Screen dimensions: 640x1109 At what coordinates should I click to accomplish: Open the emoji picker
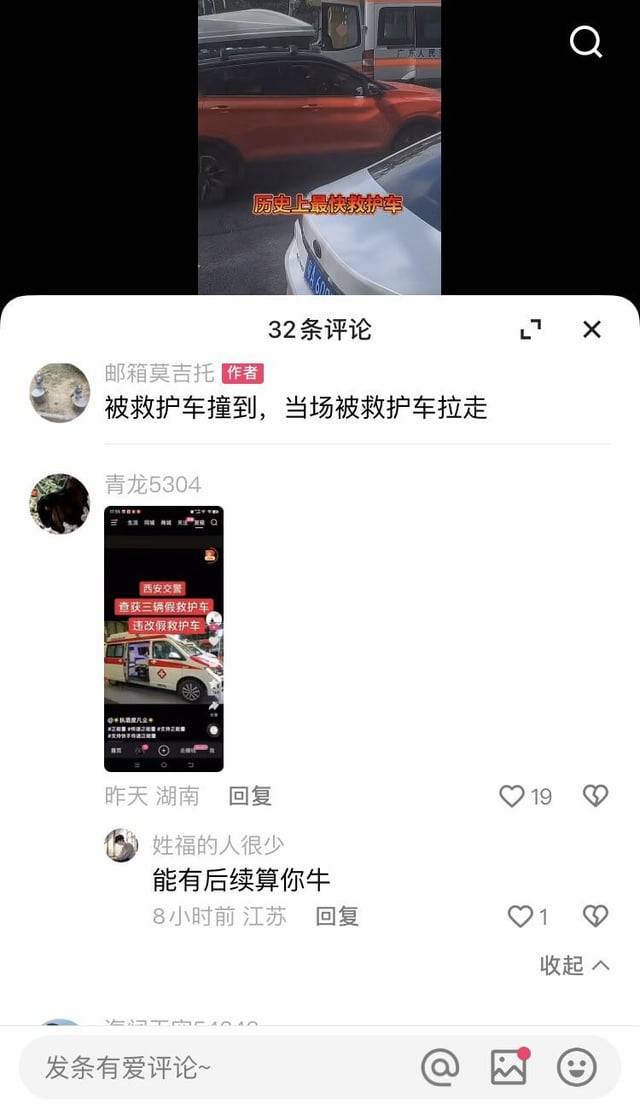[x=577, y=1067]
